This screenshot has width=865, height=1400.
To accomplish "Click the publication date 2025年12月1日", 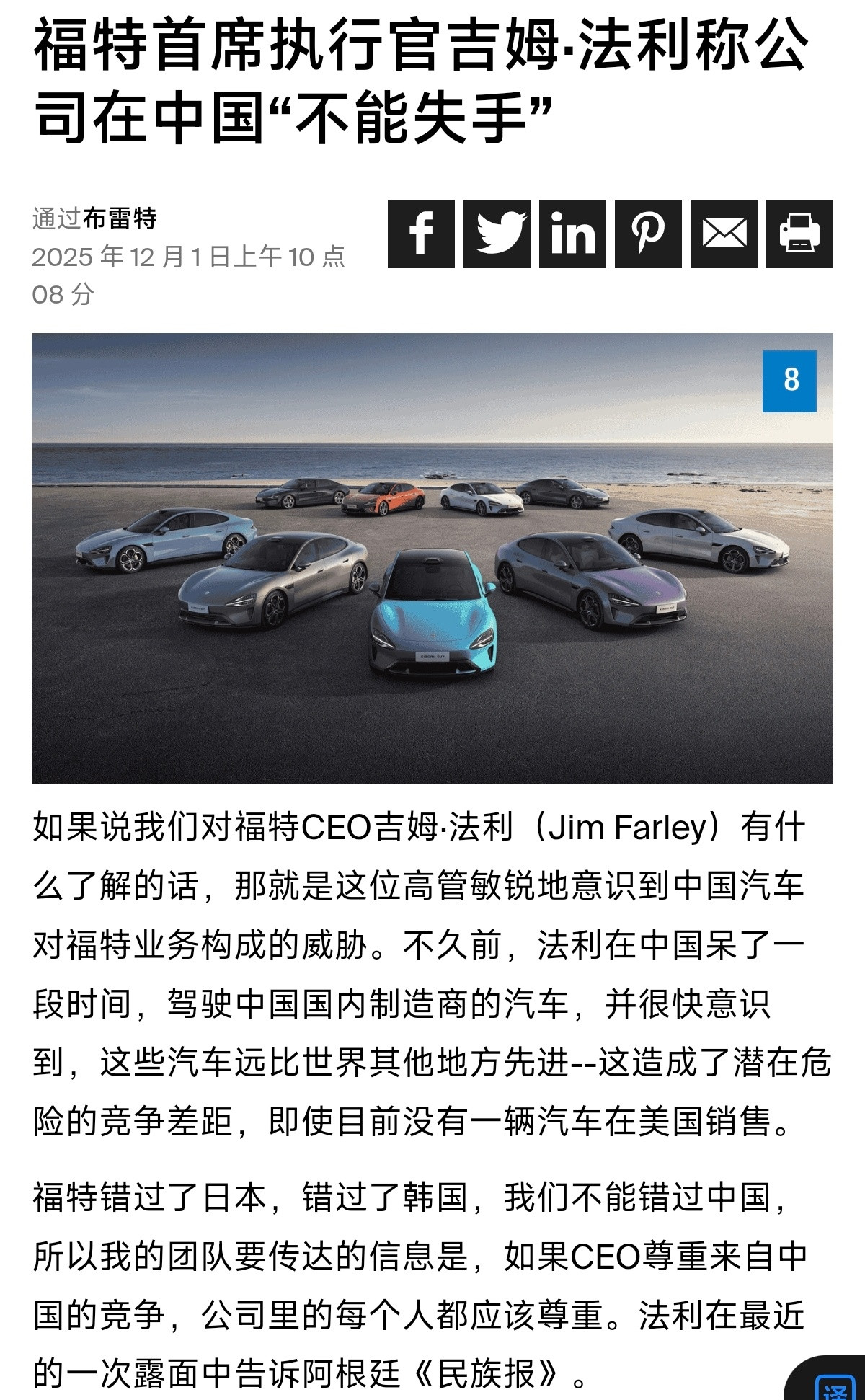I will [187, 258].
